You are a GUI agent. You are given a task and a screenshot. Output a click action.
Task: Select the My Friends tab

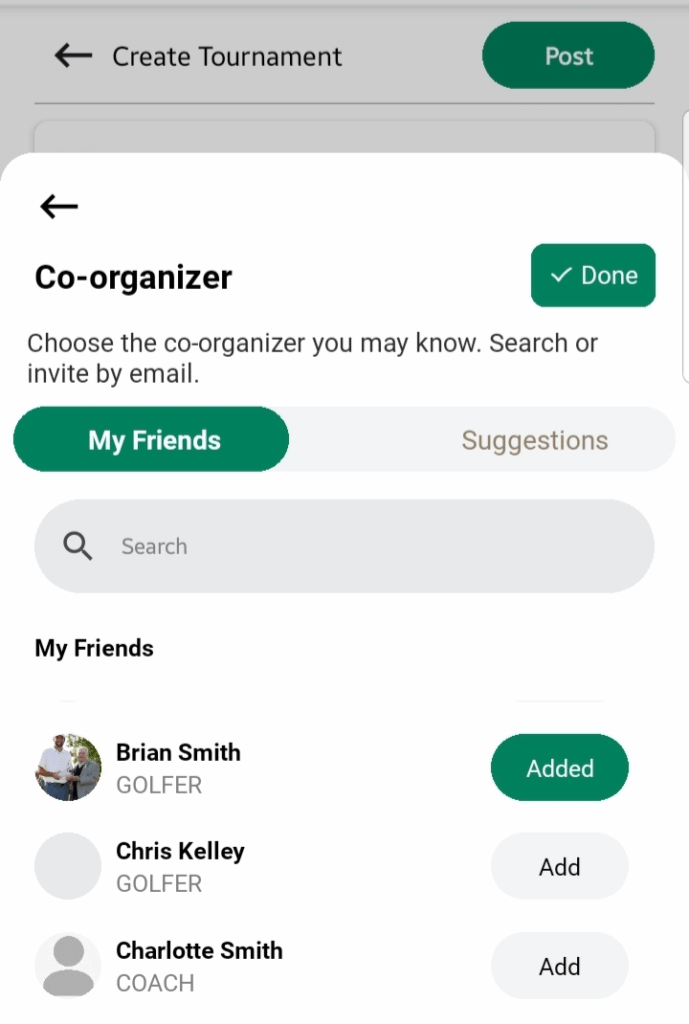tap(153, 440)
